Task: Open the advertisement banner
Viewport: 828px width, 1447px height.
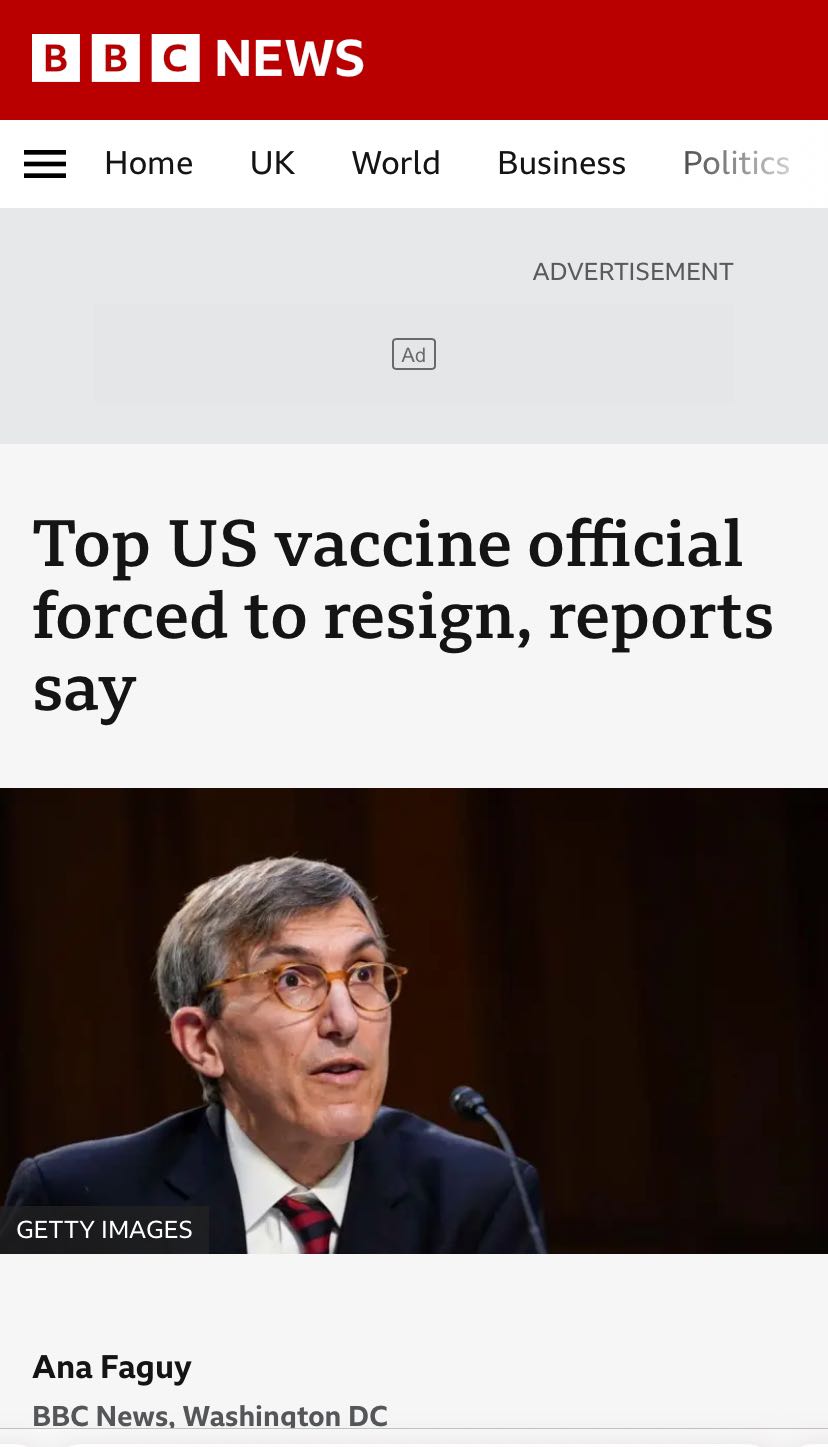Action: tap(414, 354)
